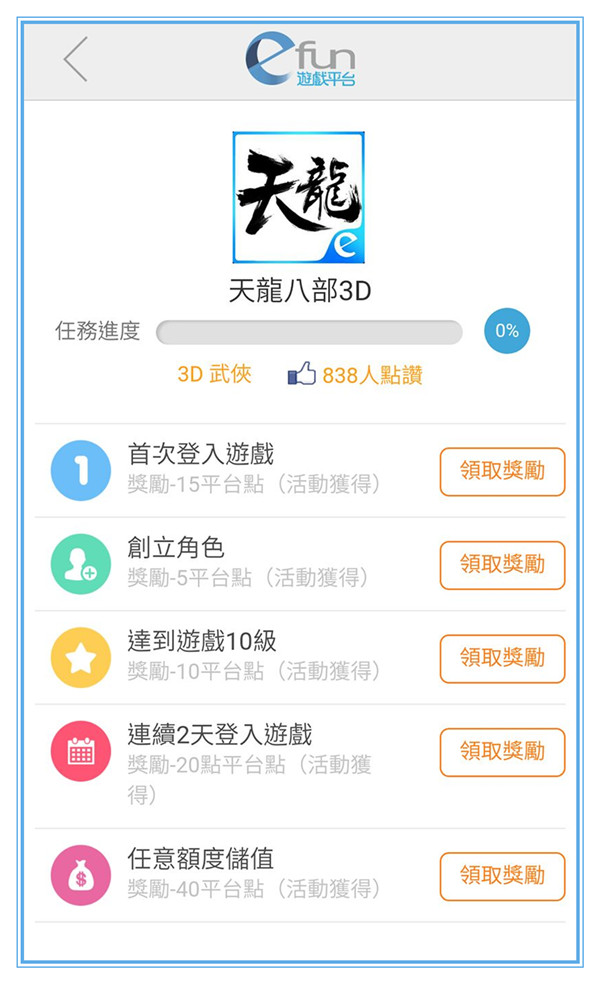Image resolution: width=600 pixels, height=984 pixels.
Task: Claim reward for 連續2天登入遊戲
Action: (x=502, y=752)
